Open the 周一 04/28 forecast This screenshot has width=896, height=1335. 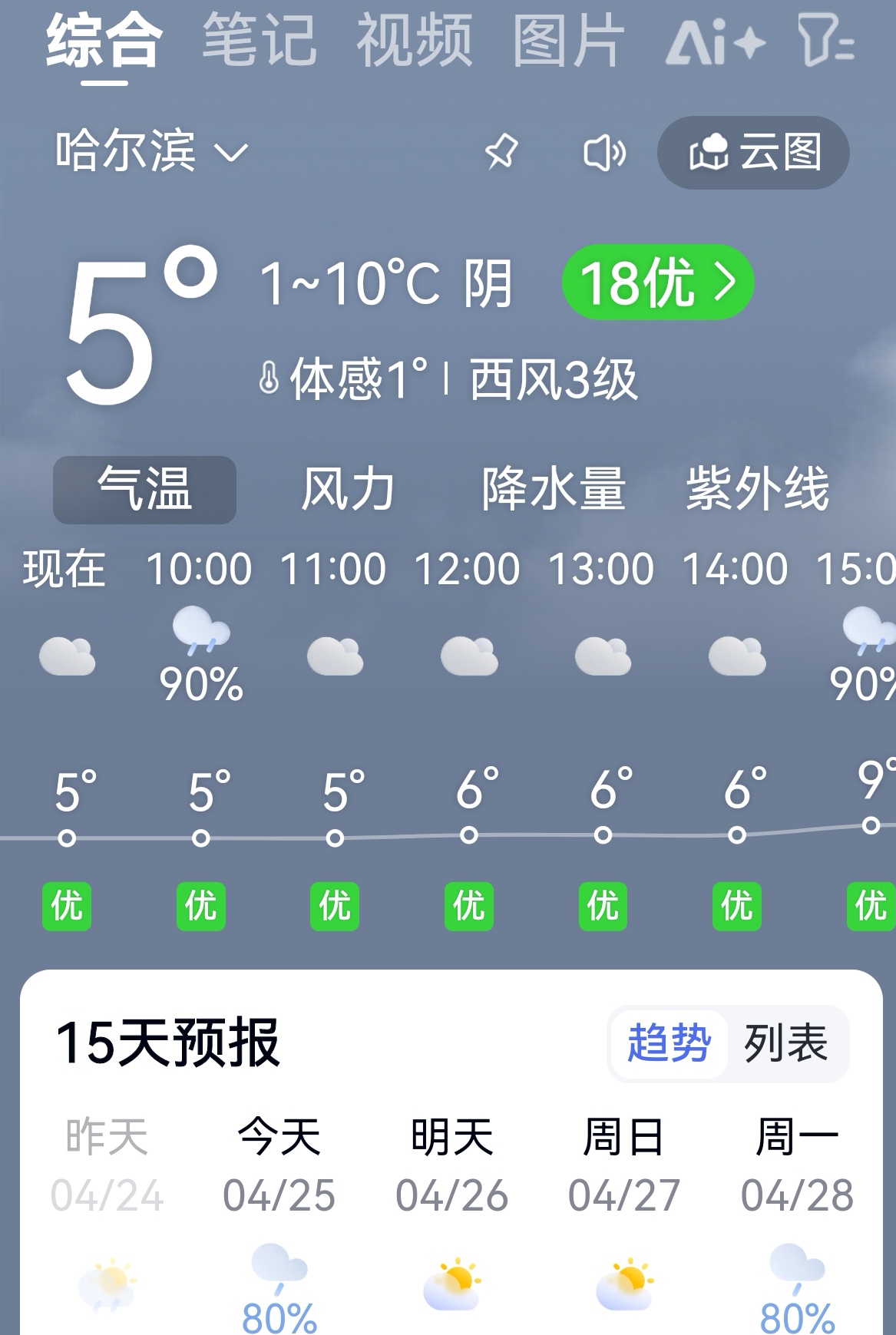point(796,1213)
